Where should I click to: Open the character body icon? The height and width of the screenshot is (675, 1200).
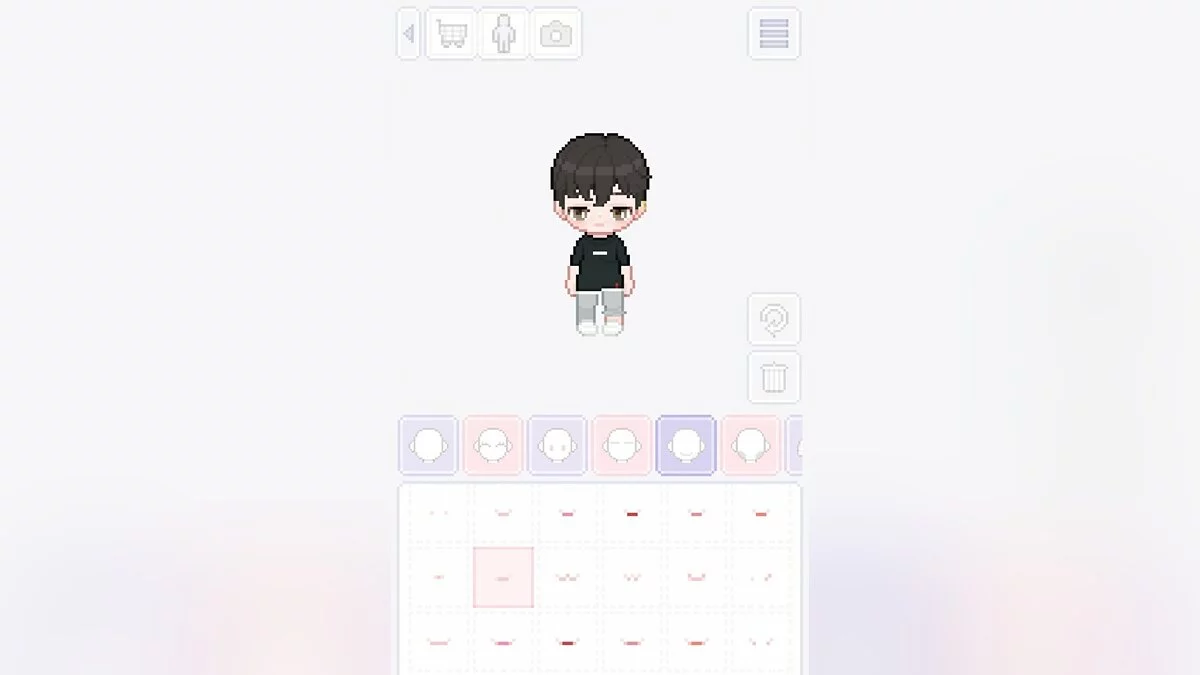[x=503, y=34]
